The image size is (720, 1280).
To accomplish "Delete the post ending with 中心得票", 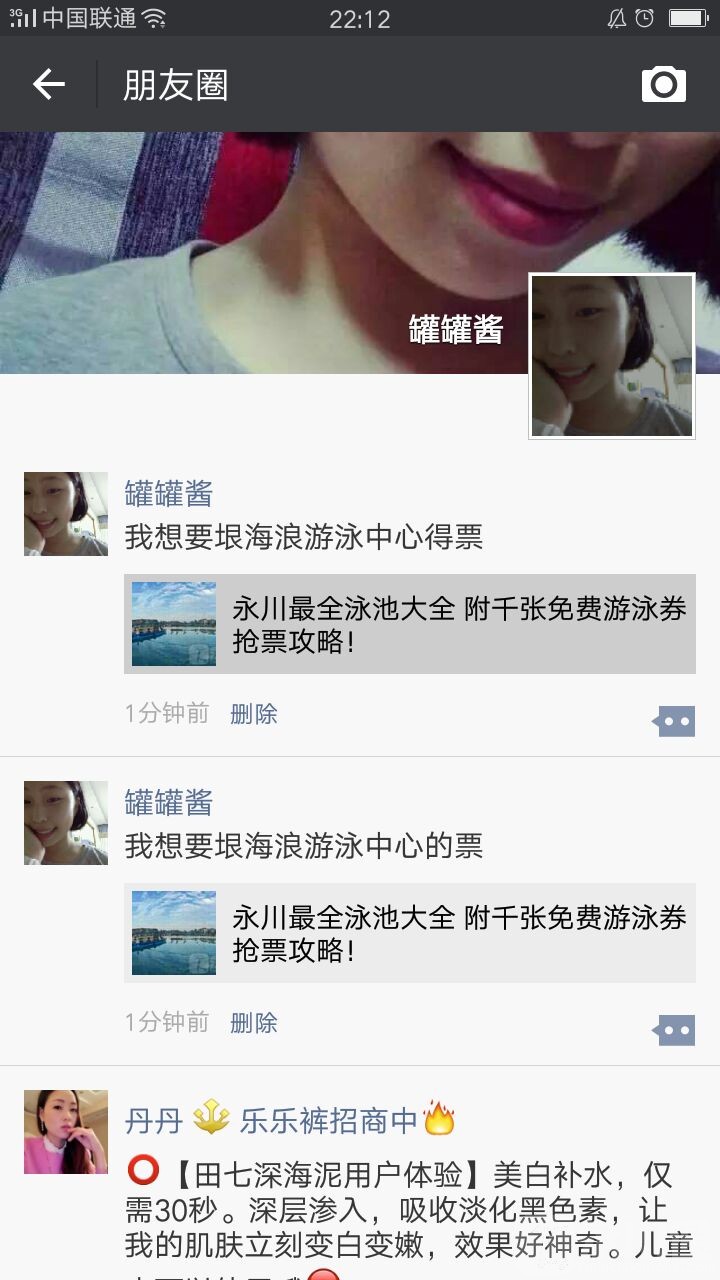I will pyautogui.click(x=254, y=714).
